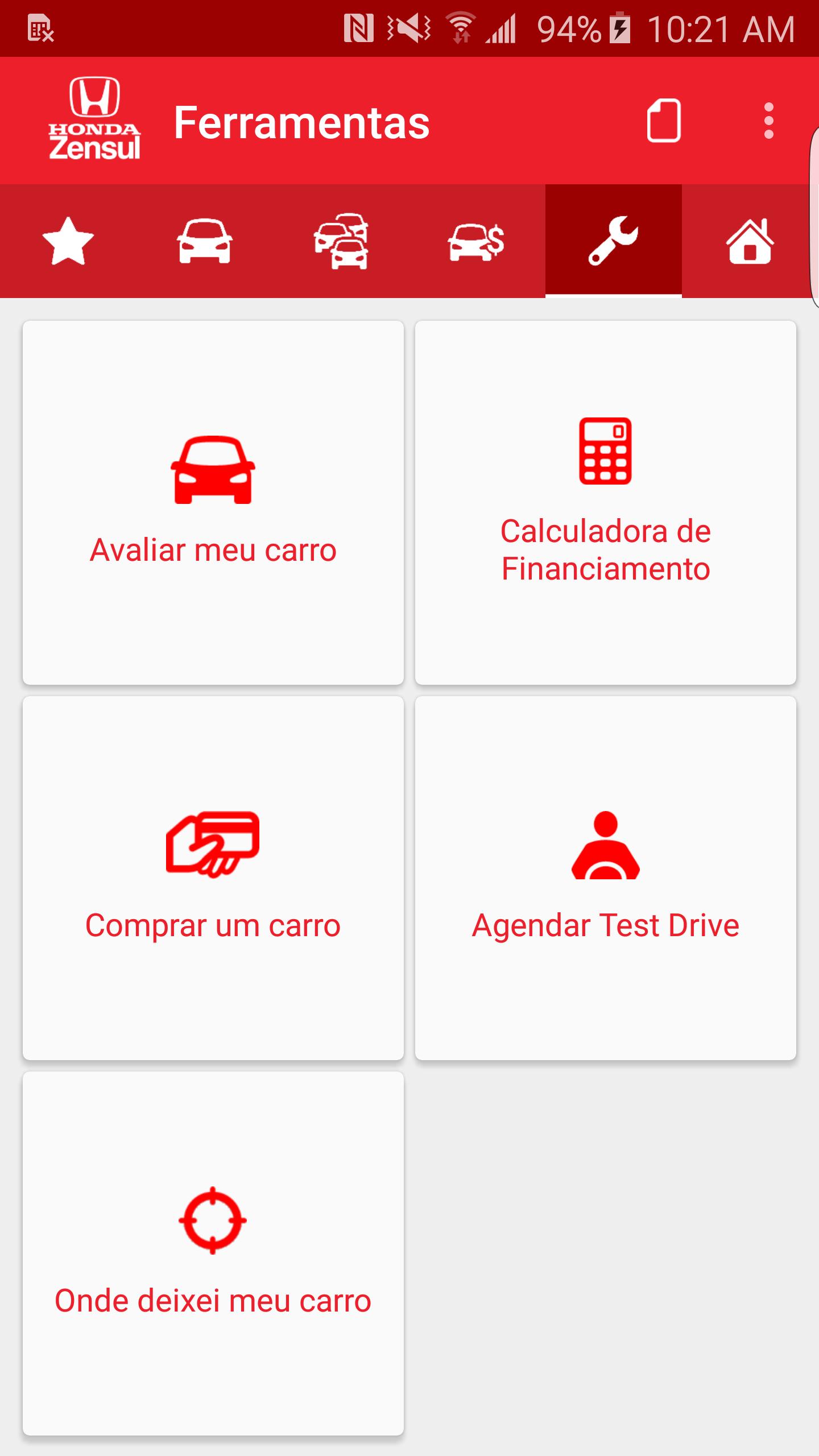The height and width of the screenshot is (1456, 819).
Task: Switch to the single car tab
Action: (x=205, y=241)
